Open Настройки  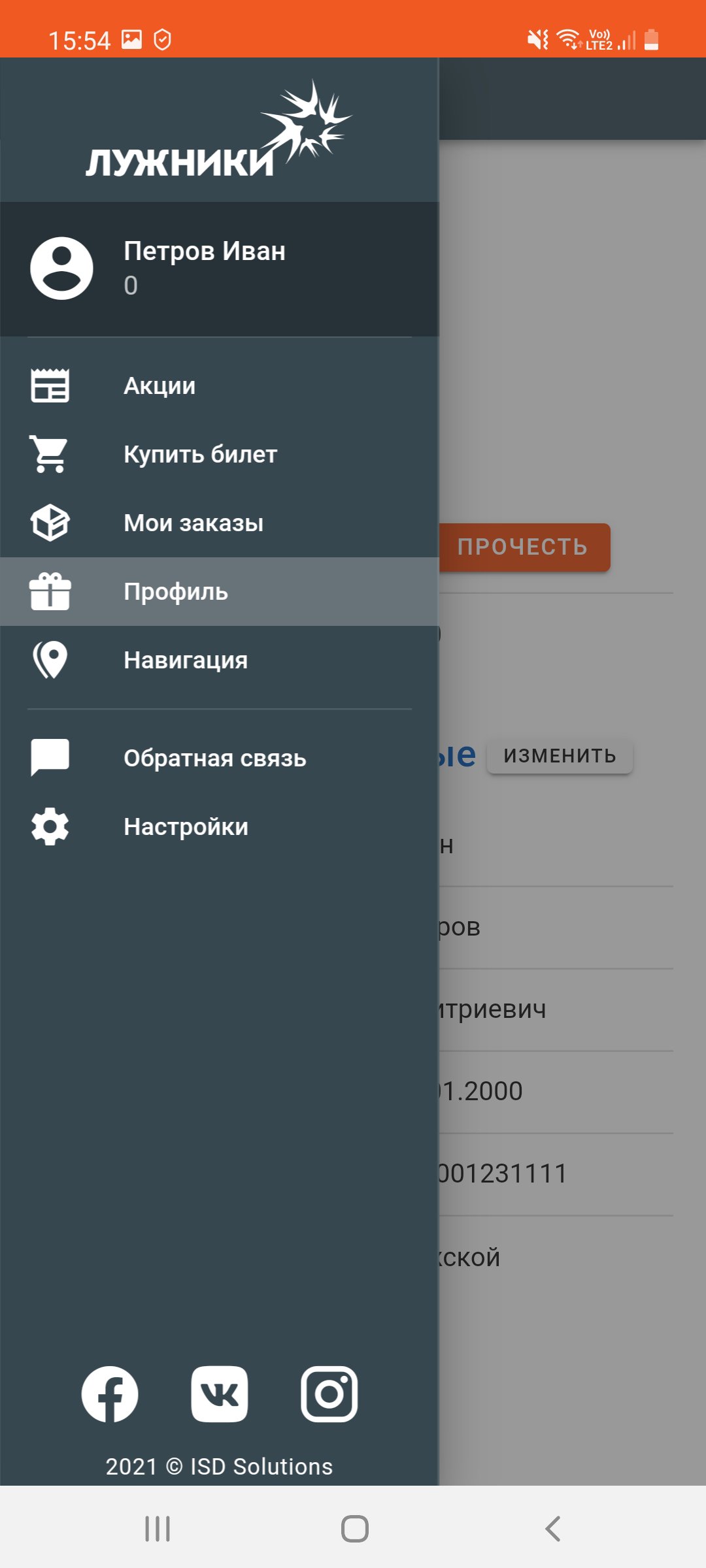coord(219,826)
